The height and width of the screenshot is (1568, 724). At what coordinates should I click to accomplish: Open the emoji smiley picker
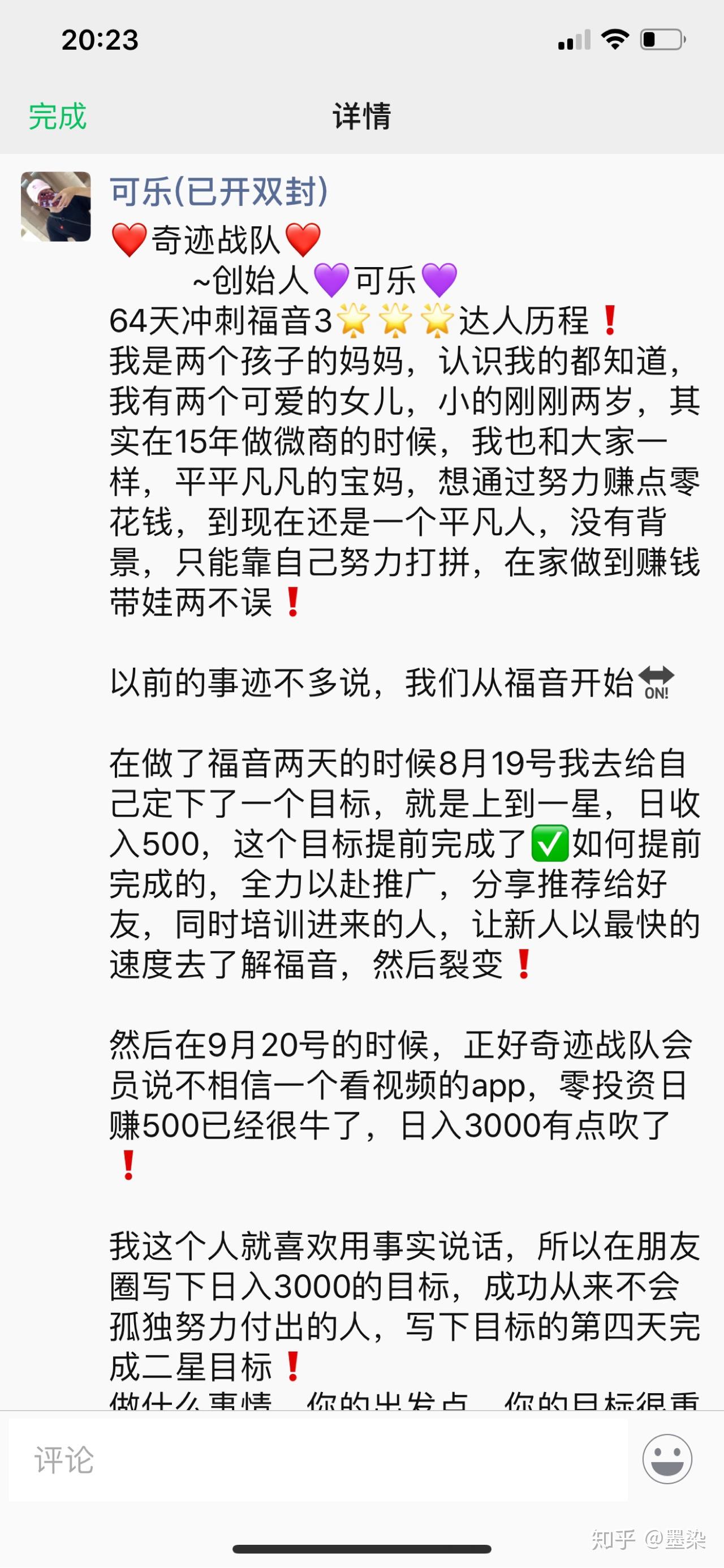[x=667, y=1459]
